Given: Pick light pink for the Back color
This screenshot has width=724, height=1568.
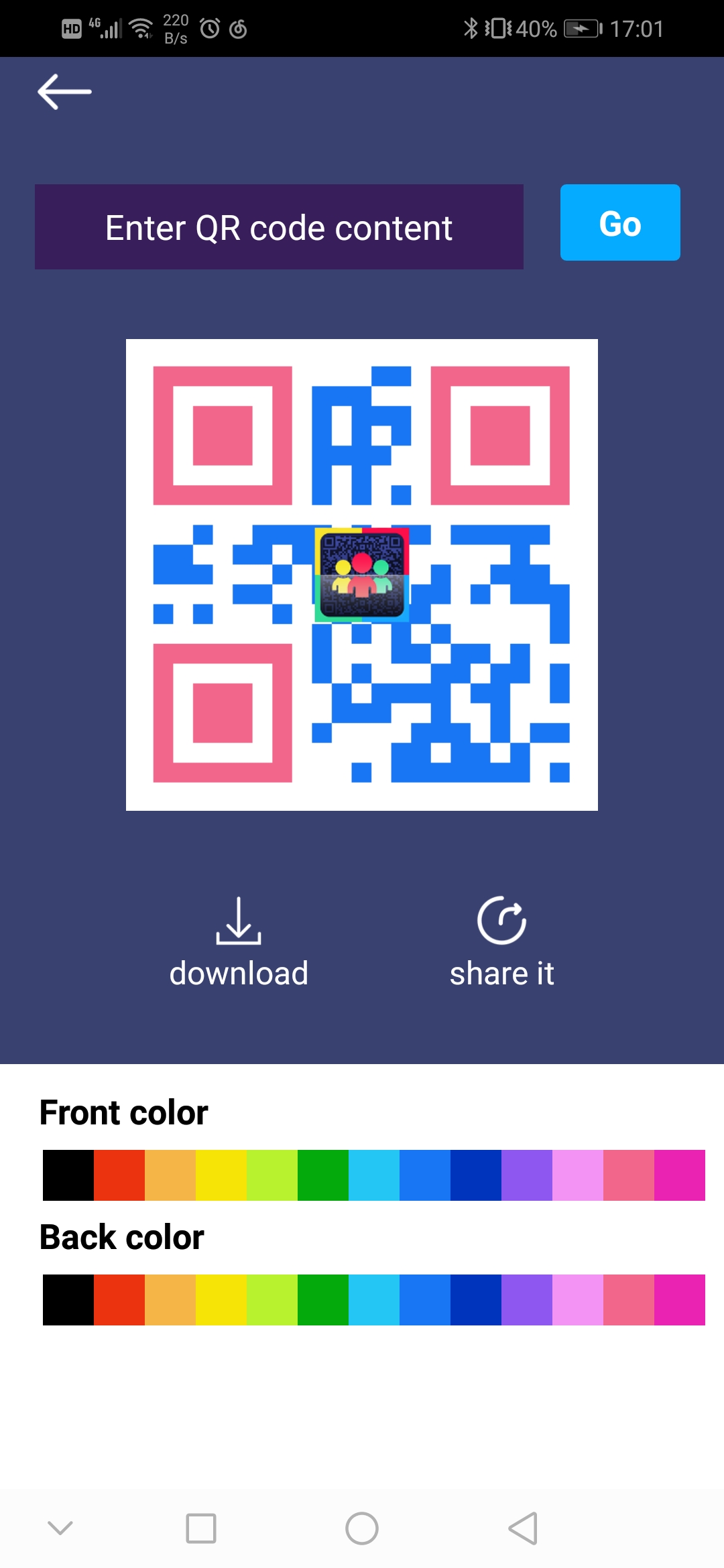Looking at the screenshot, I should pos(578,1300).
